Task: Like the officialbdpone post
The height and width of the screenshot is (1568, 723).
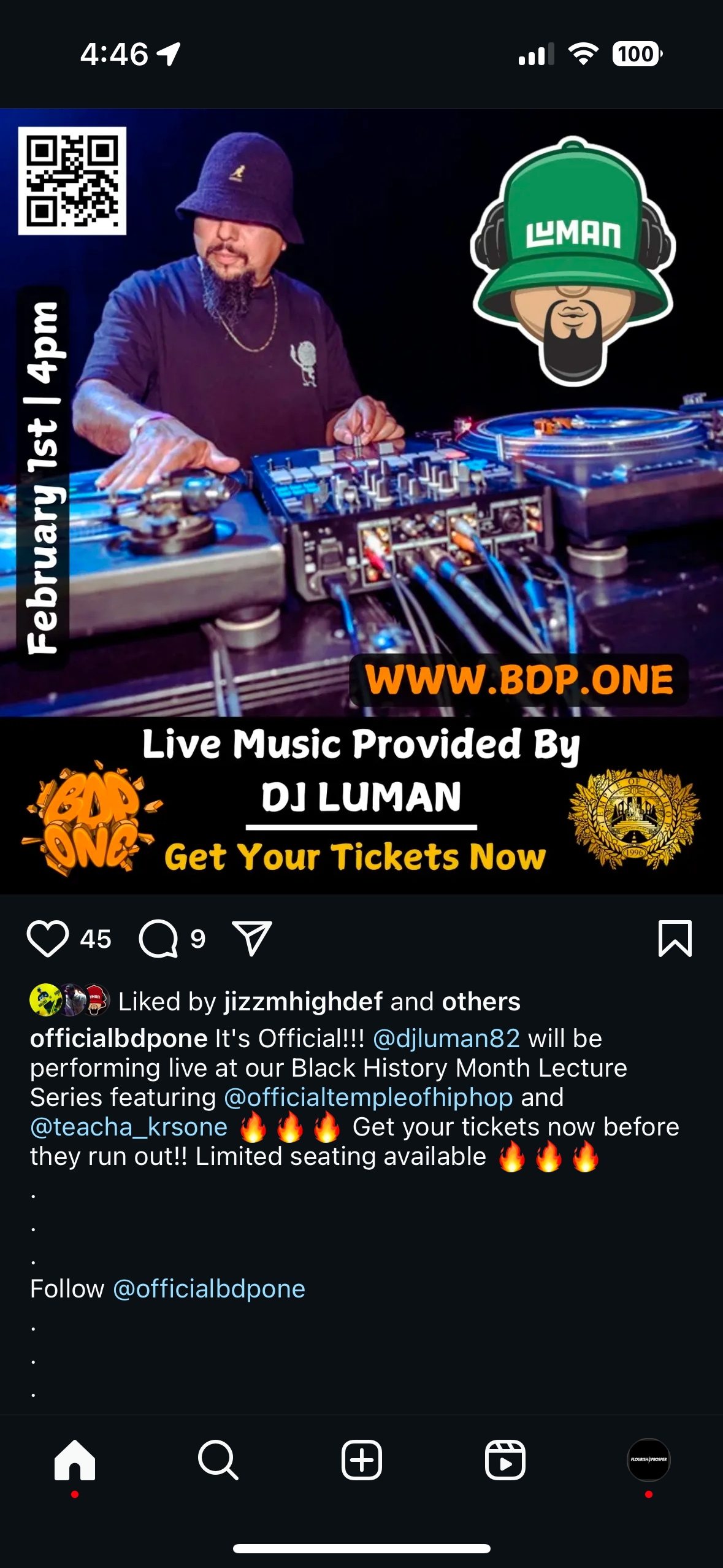Action: pyautogui.click(x=47, y=938)
